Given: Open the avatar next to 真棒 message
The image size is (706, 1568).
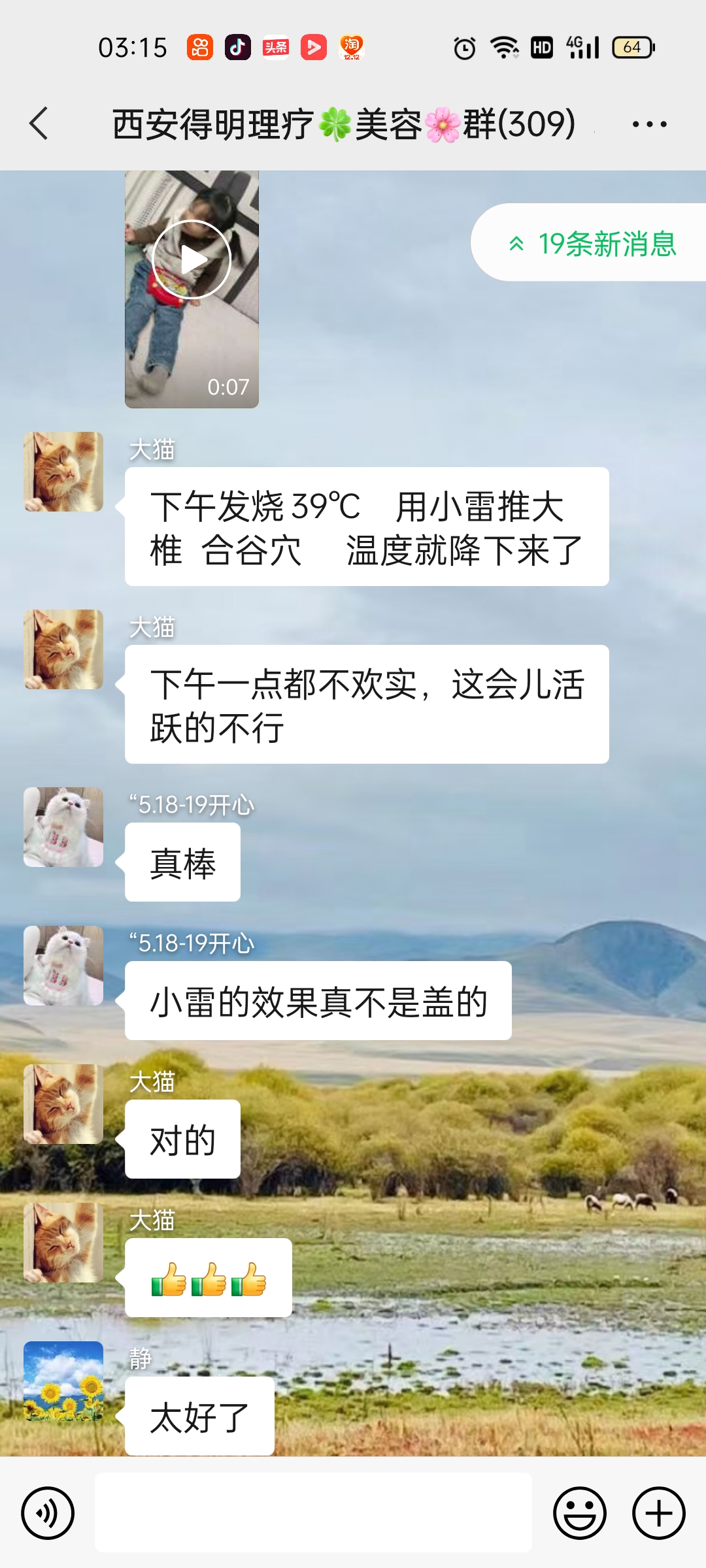Looking at the screenshot, I should pos(63,826).
